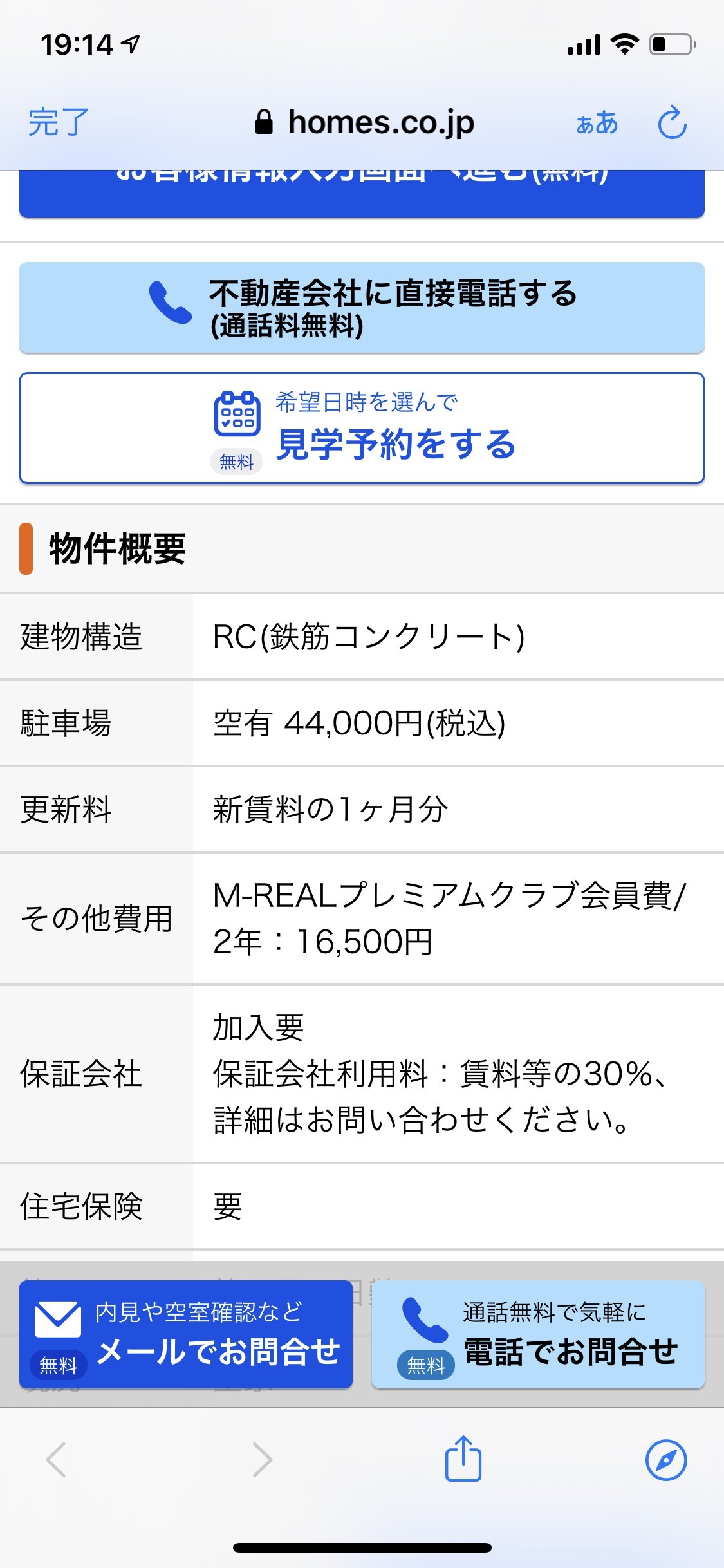The width and height of the screenshot is (724, 1568).
Task: Book a viewing with 見学予約をする
Action: (362, 428)
